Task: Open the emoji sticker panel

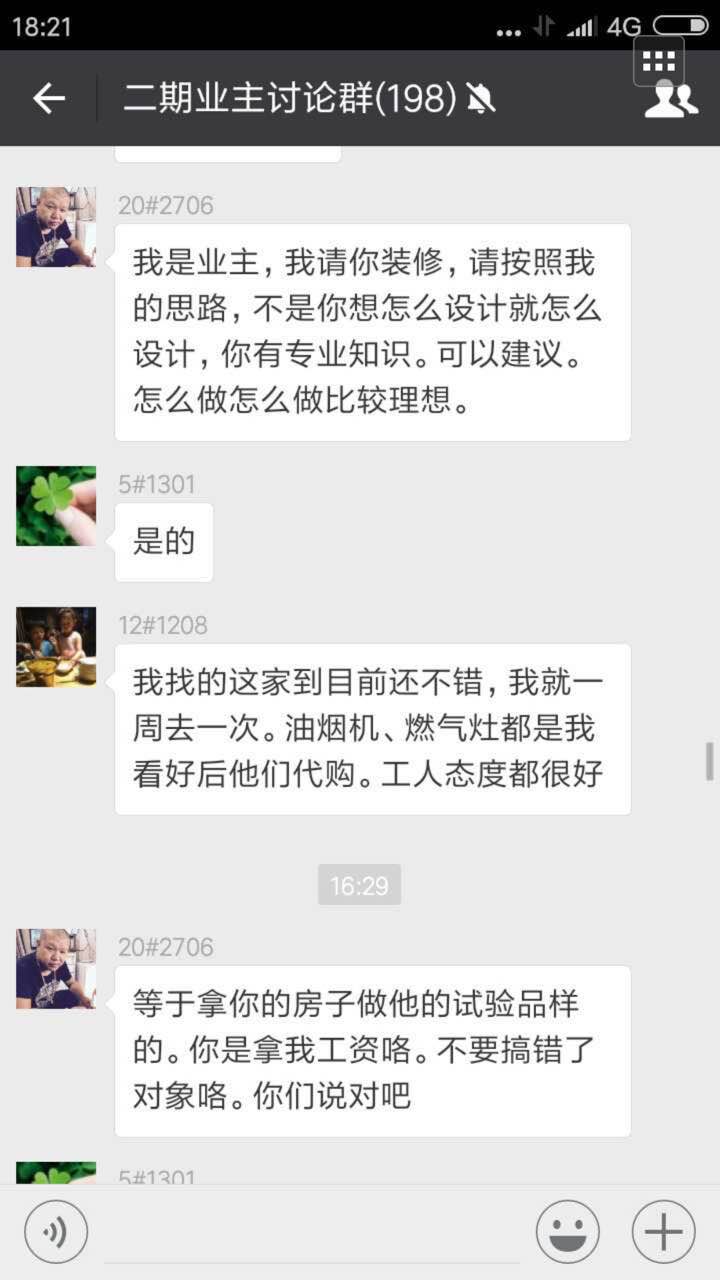Action: point(568,1231)
